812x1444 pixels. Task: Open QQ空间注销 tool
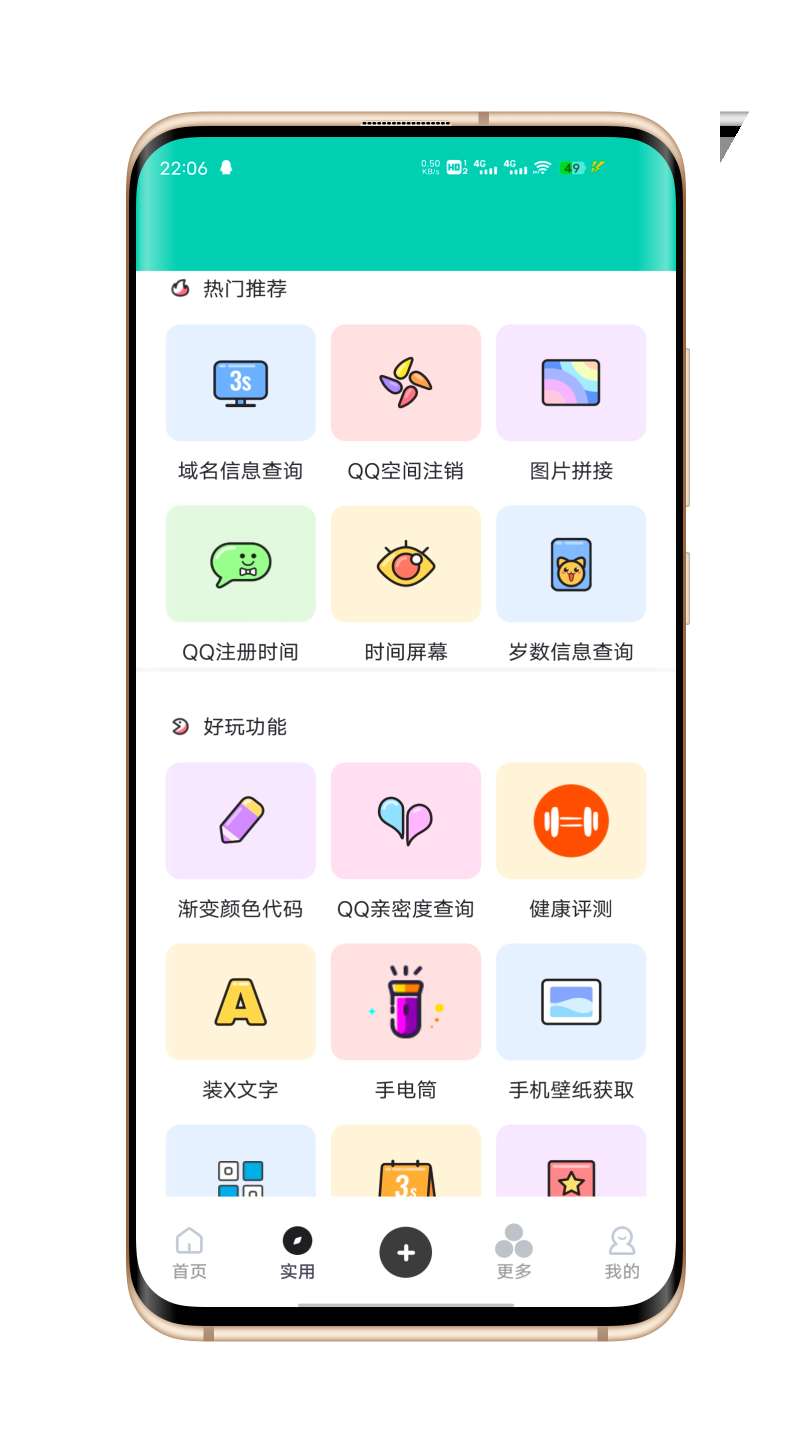[x=405, y=383]
